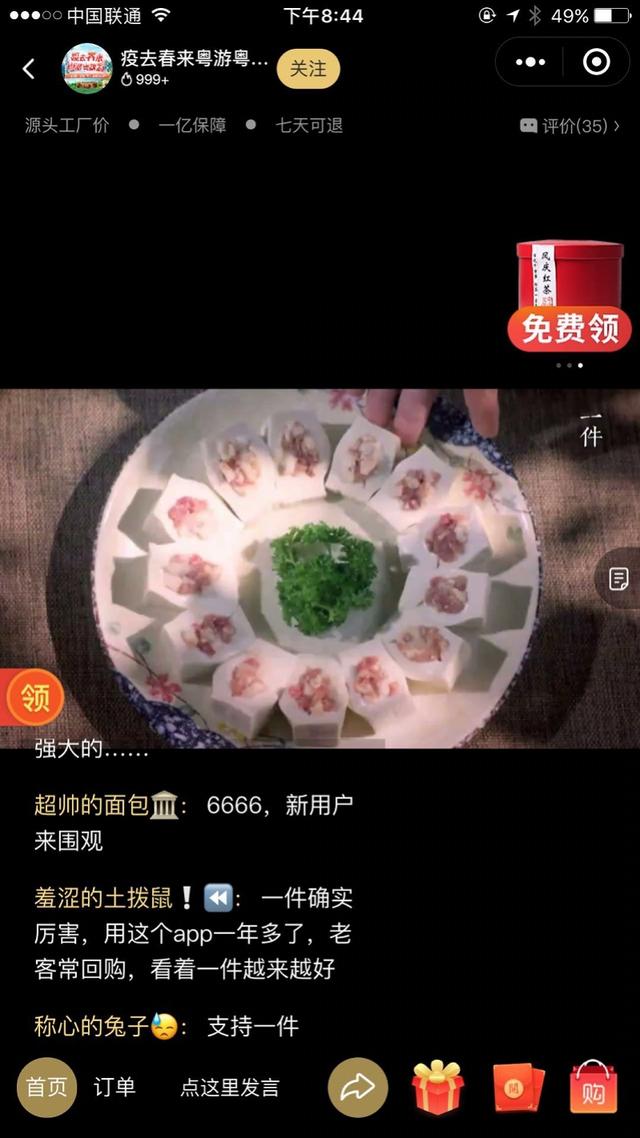This screenshot has height=1138, width=640.
Task: Open the mini-program three-dot menu
Action: click(530, 63)
